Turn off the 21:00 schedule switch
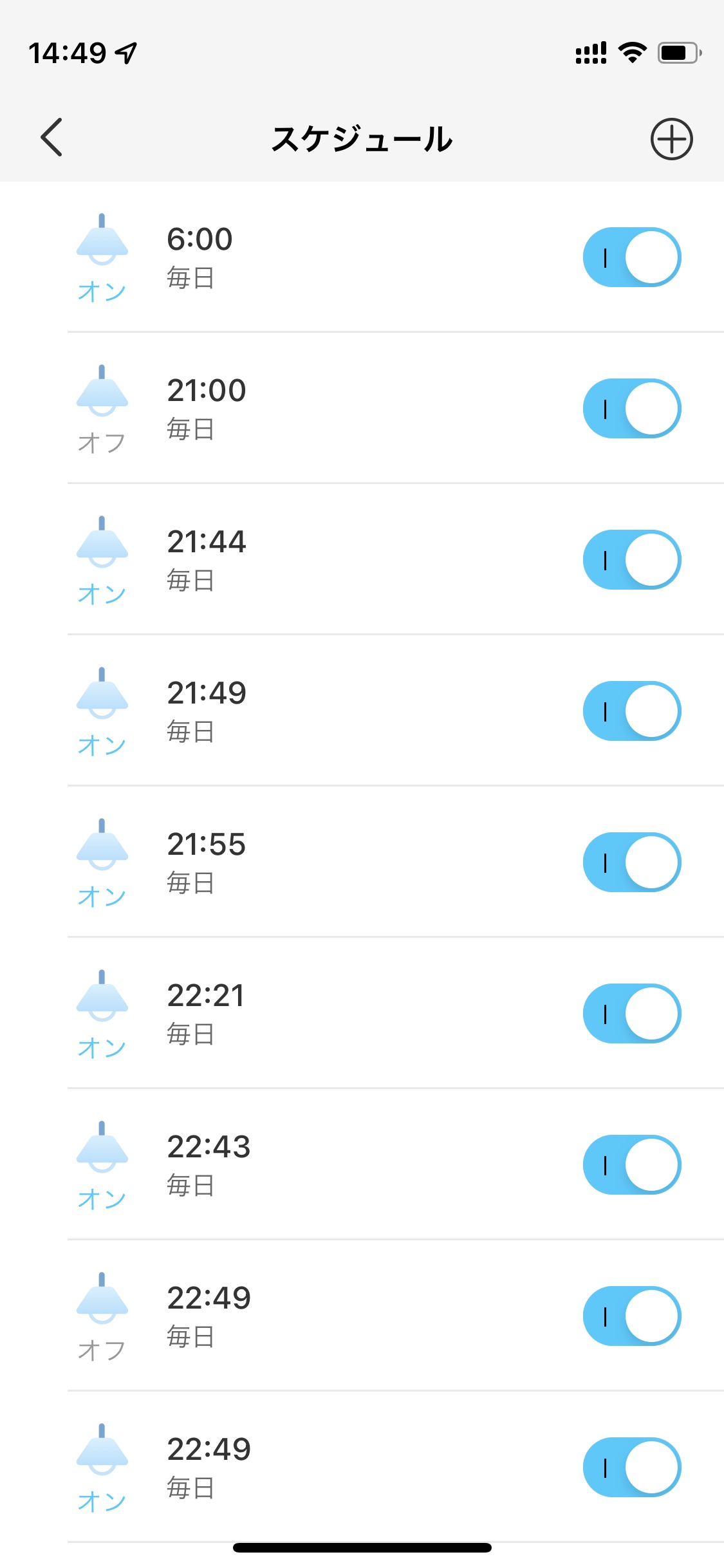This screenshot has width=724, height=1568. pyautogui.click(x=632, y=409)
